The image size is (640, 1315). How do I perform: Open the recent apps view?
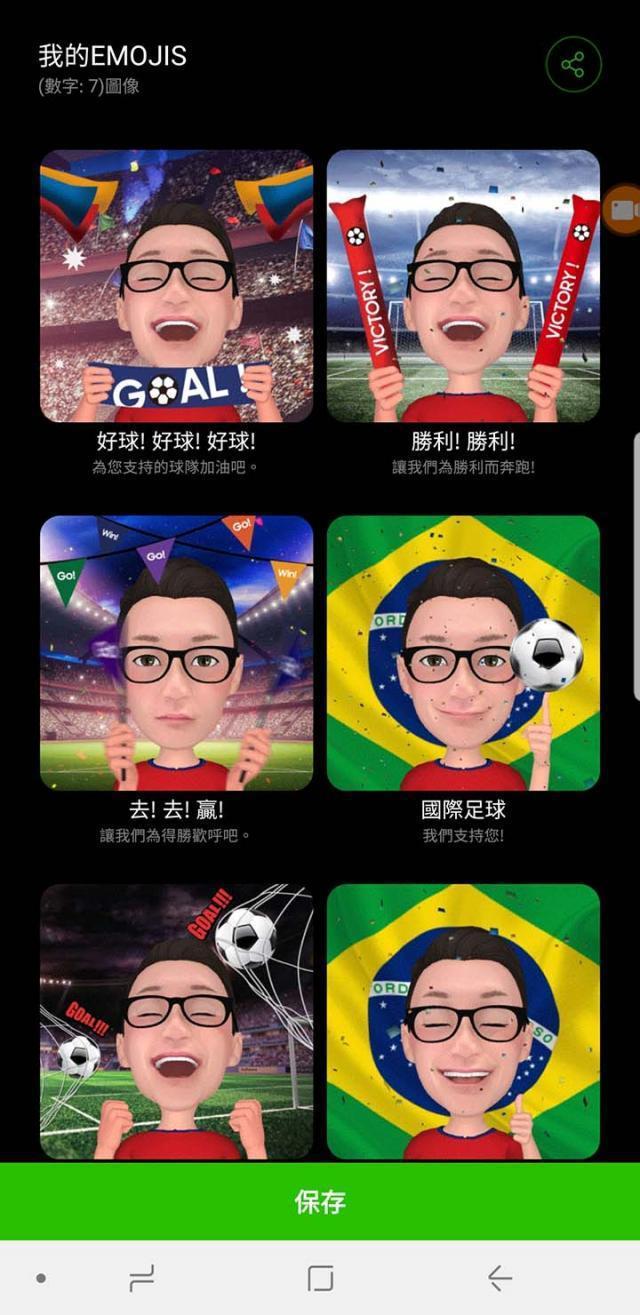pos(142,1278)
